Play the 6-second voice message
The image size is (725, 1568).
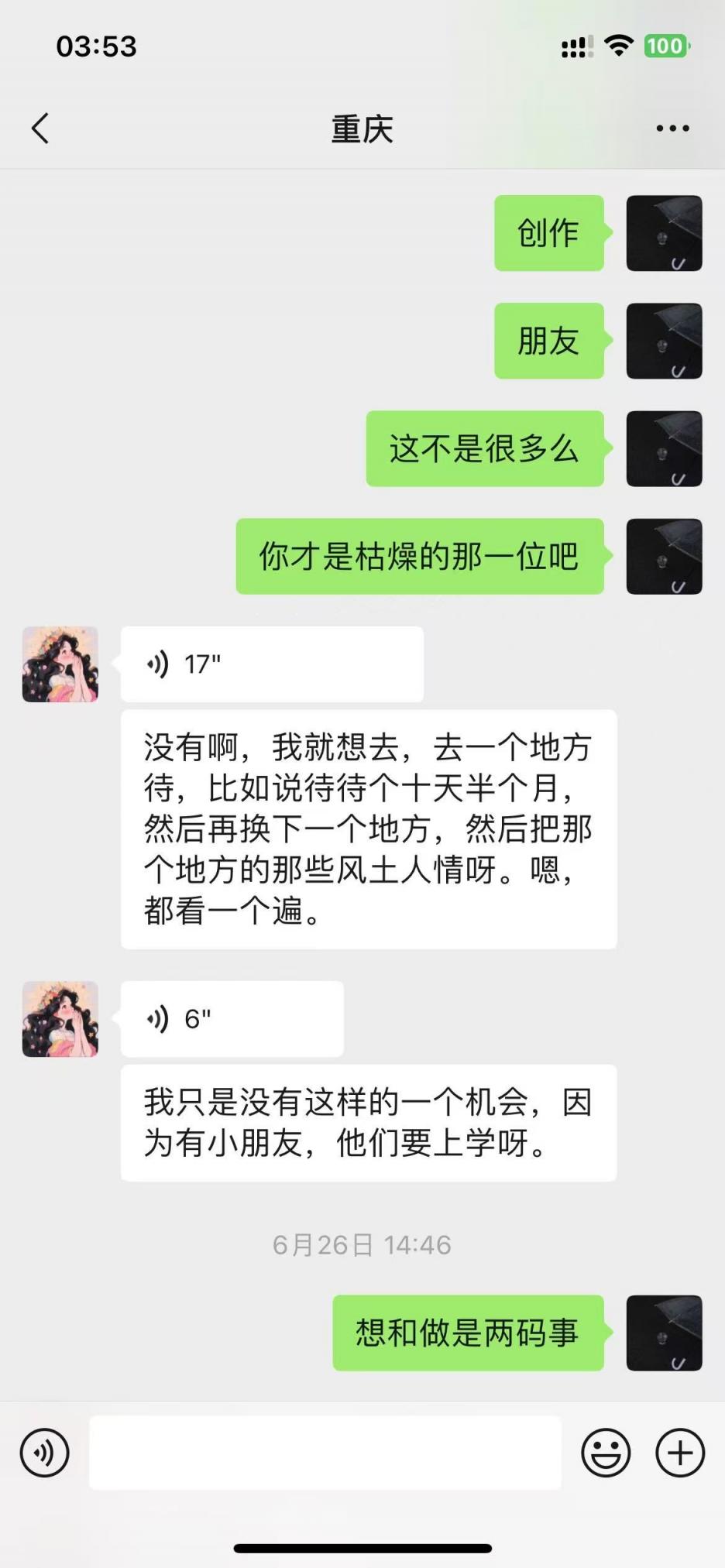pyautogui.click(x=232, y=1019)
